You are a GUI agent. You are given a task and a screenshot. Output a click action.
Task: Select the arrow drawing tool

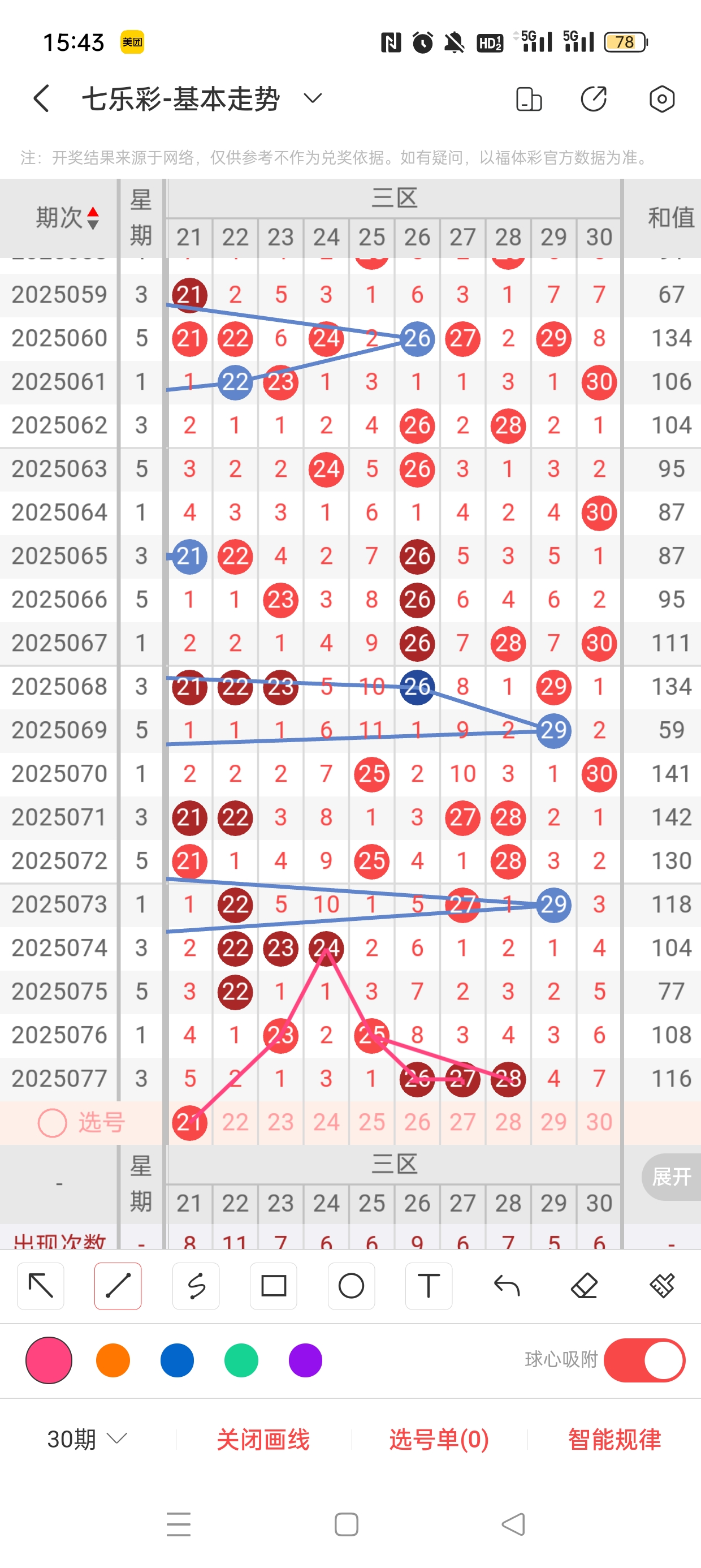tap(41, 1286)
